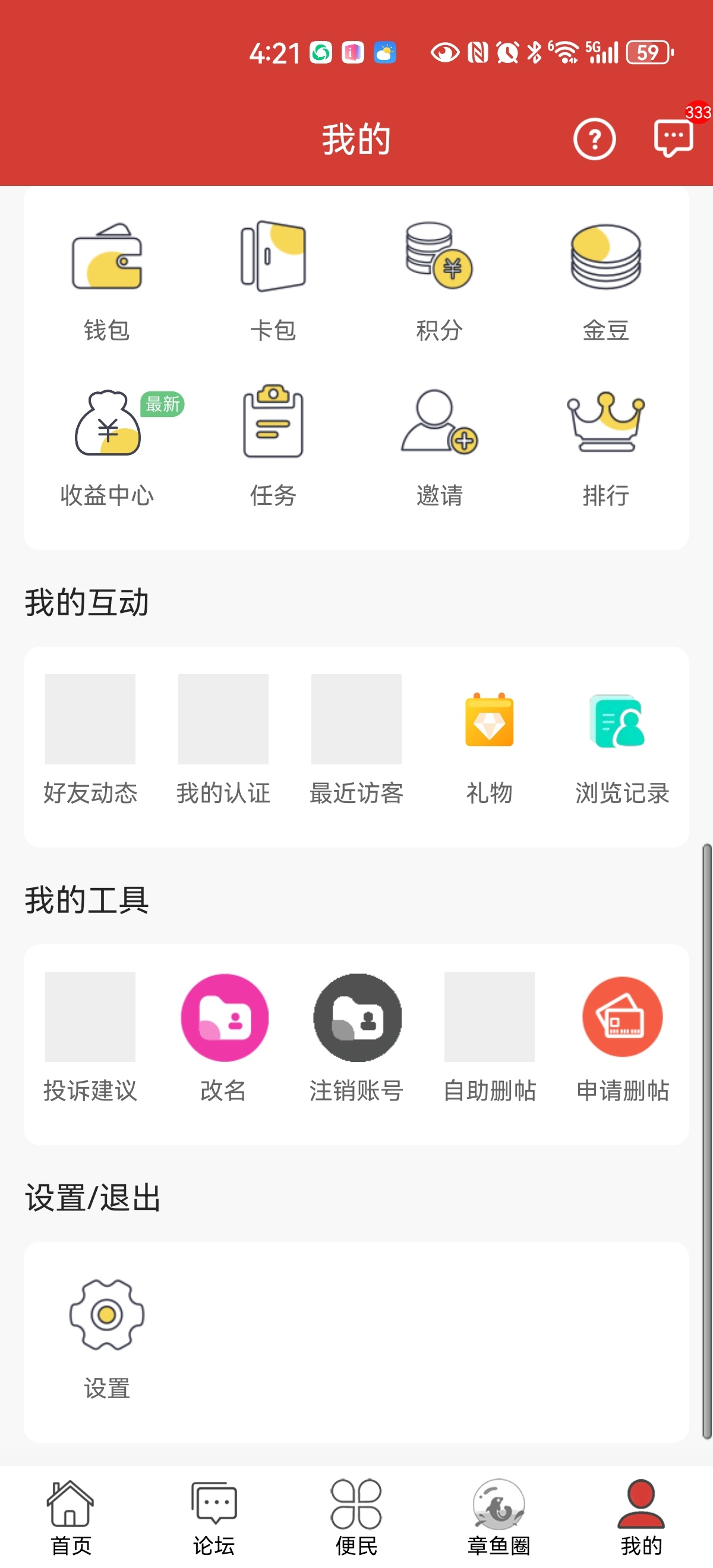Switch to the 论坛 forum tab
713x1568 pixels.
click(214, 1518)
